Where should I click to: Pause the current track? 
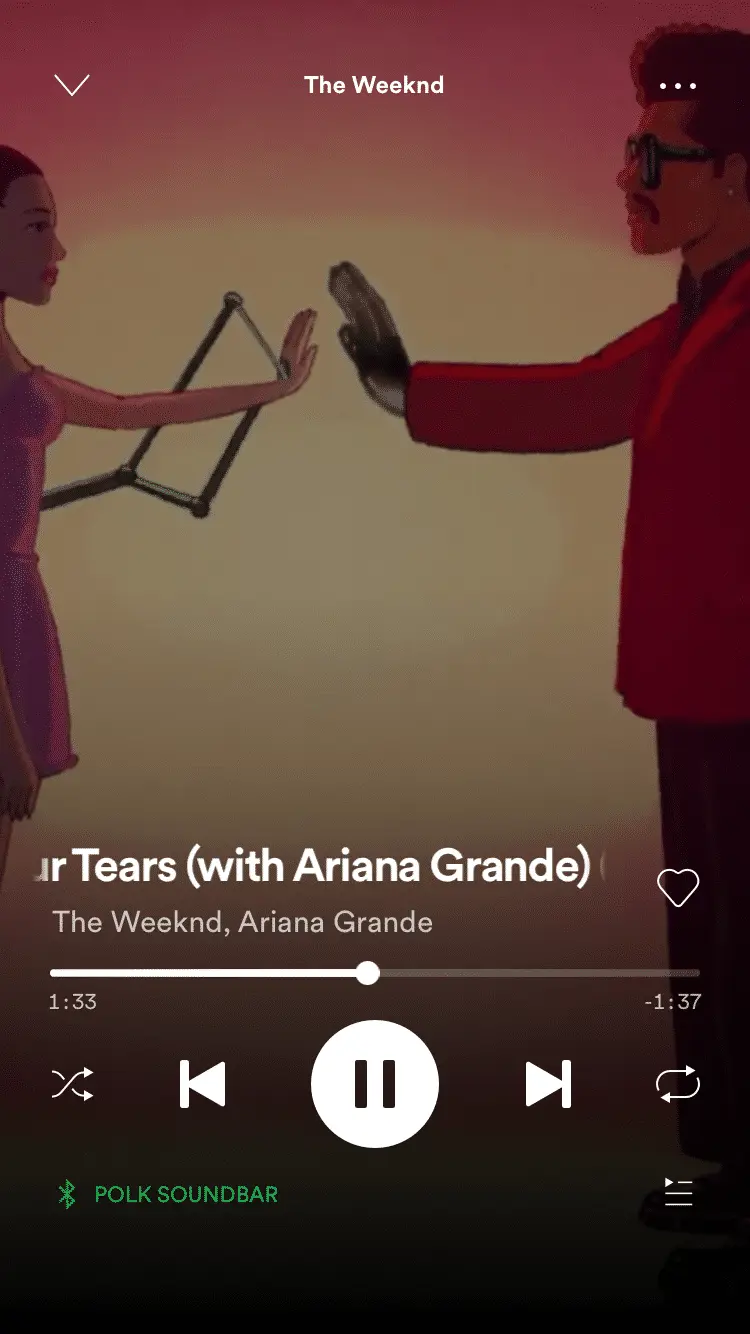coord(375,1084)
